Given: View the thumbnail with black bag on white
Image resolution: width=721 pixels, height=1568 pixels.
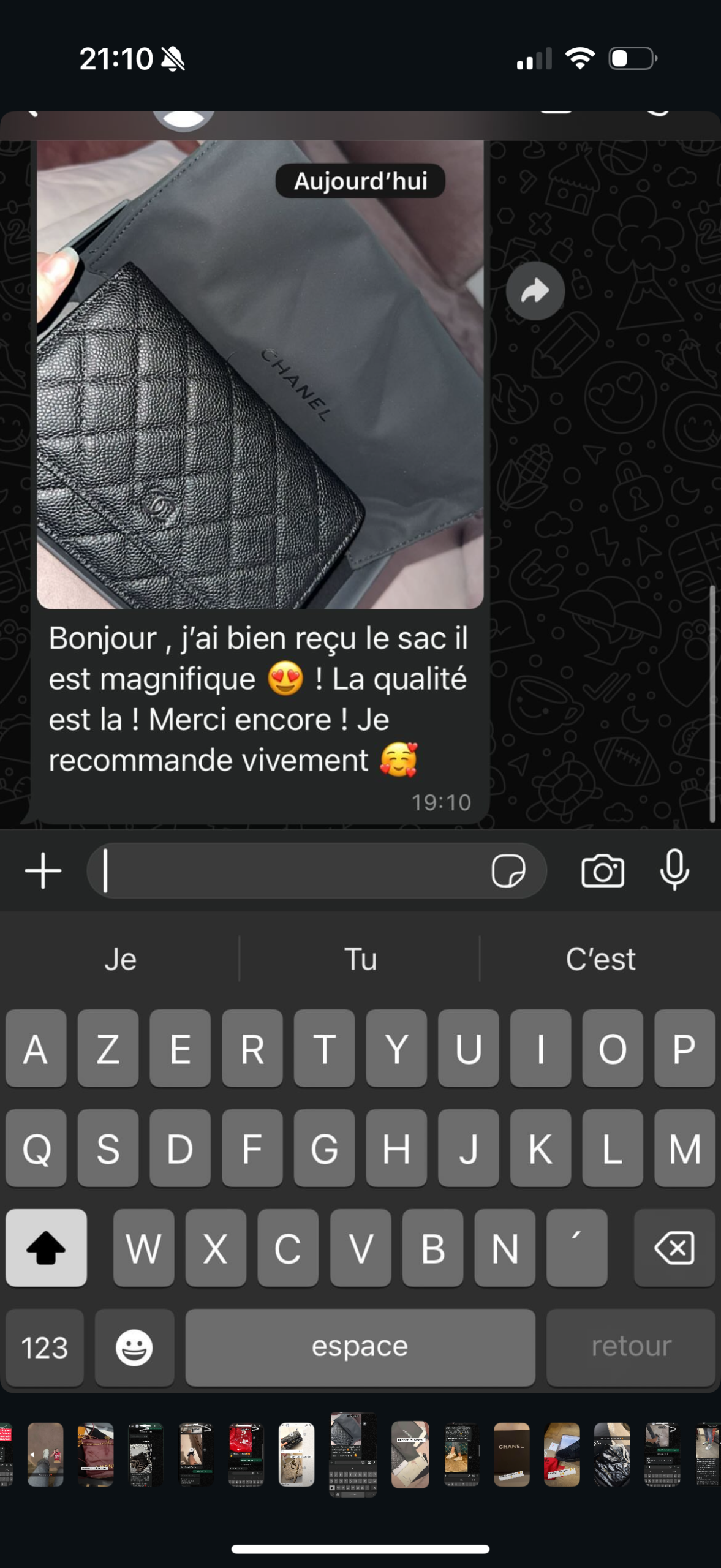Looking at the screenshot, I should (x=296, y=1454).
